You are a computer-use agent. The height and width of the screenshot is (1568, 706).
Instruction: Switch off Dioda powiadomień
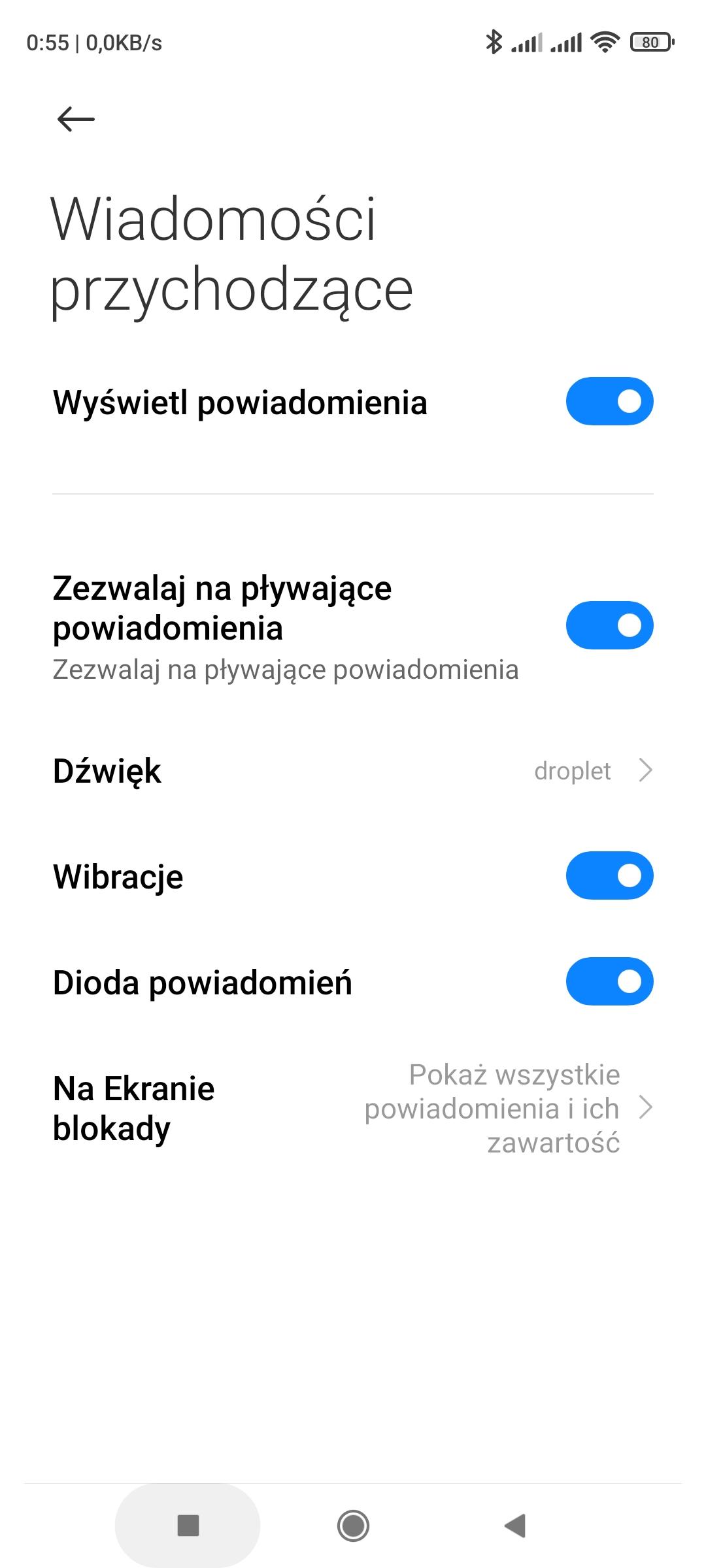pos(609,981)
